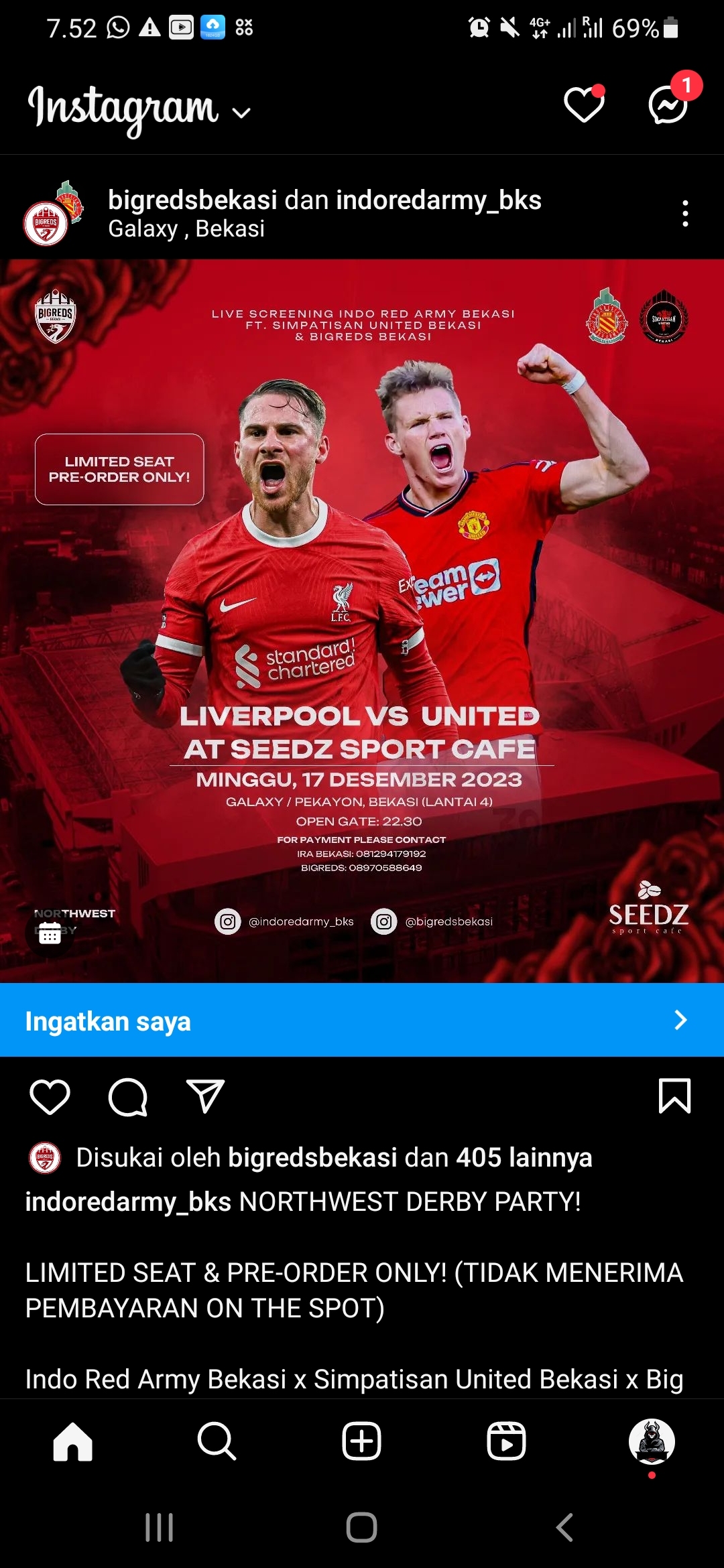The height and width of the screenshot is (1568, 724).
Task: Create a new post with the plus tab
Action: [x=361, y=1441]
